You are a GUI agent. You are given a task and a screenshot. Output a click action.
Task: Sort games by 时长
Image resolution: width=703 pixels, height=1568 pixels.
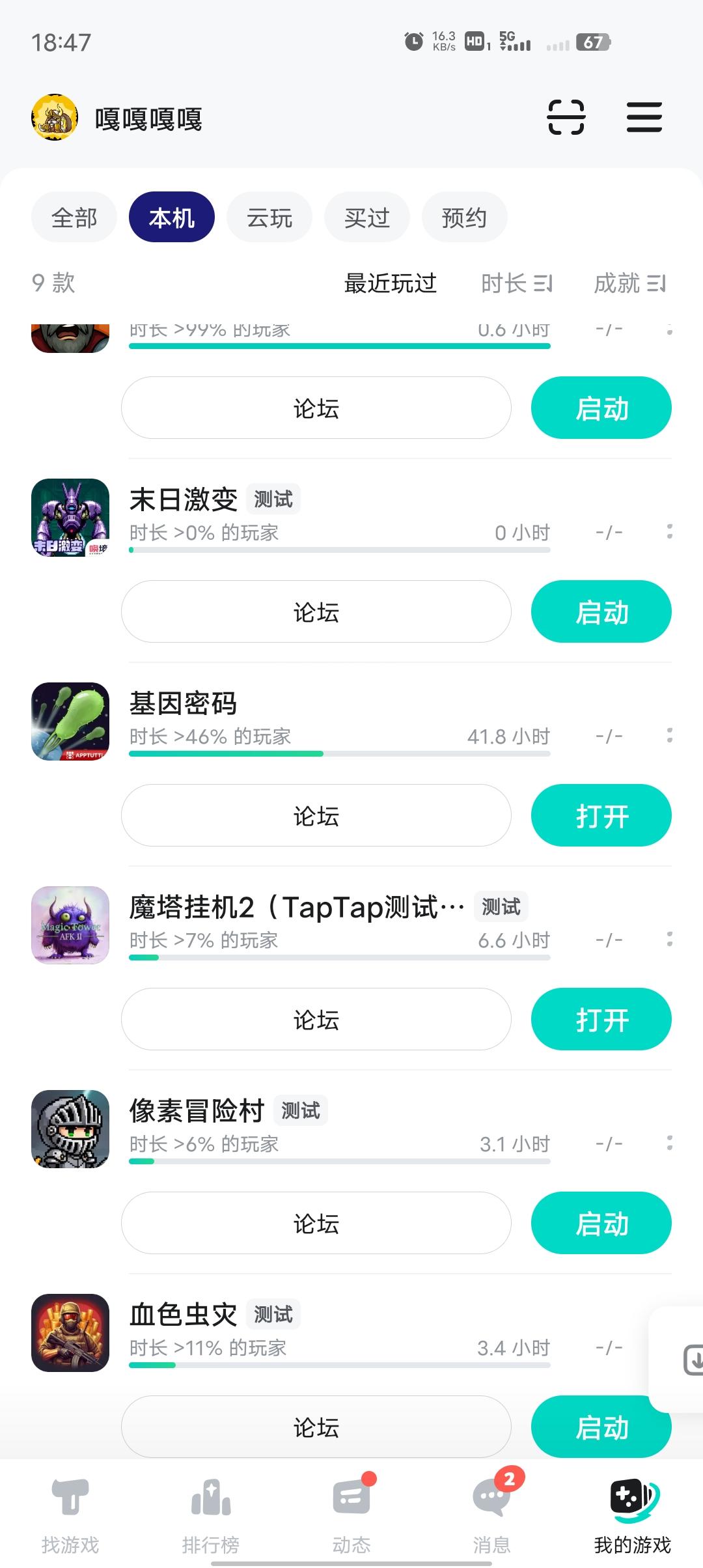516,283
